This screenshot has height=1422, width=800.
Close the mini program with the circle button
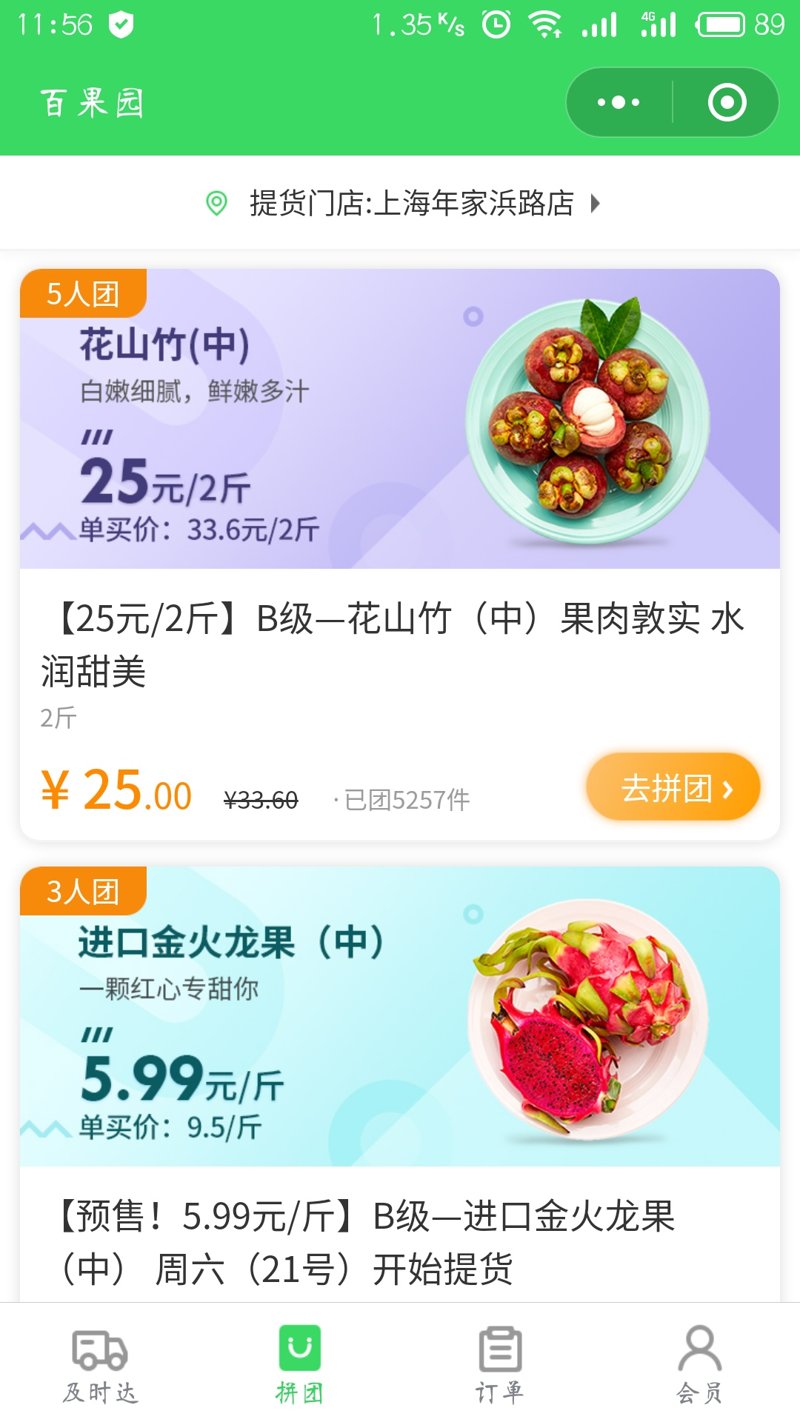point(727,103)
